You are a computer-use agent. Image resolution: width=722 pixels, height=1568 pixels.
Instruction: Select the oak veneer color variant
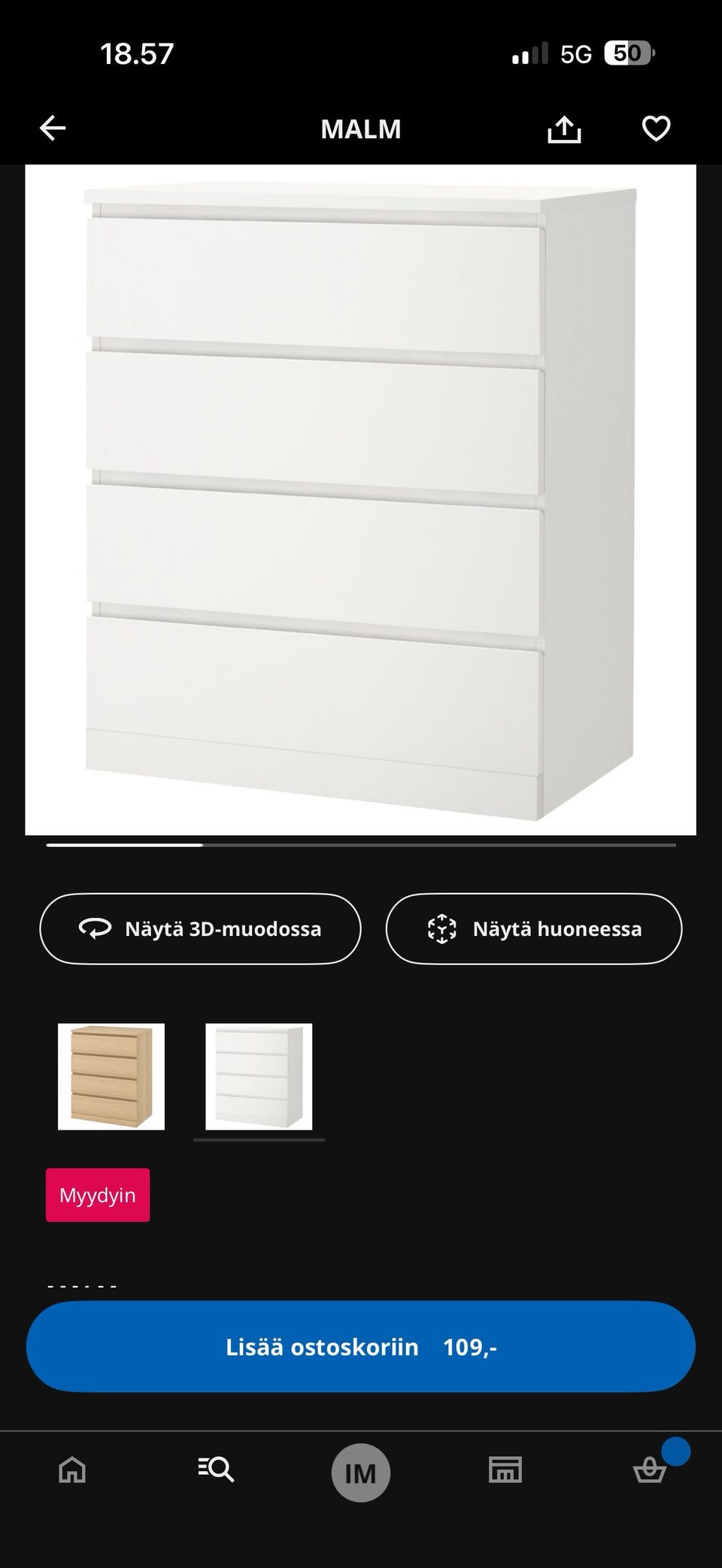pos(111,1076)
